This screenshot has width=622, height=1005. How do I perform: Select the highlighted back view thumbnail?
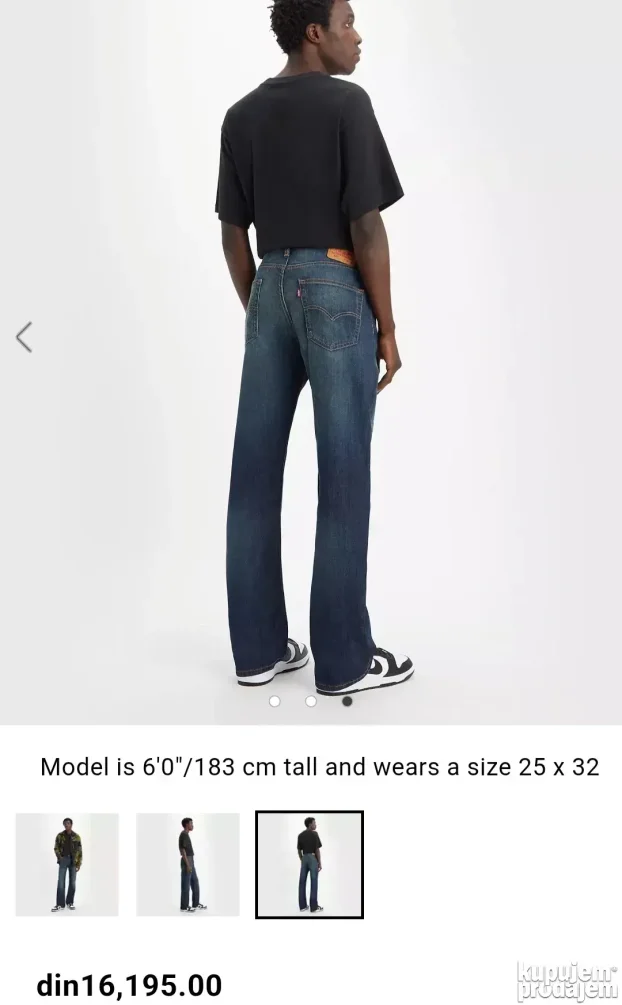(x=309, y=864)
